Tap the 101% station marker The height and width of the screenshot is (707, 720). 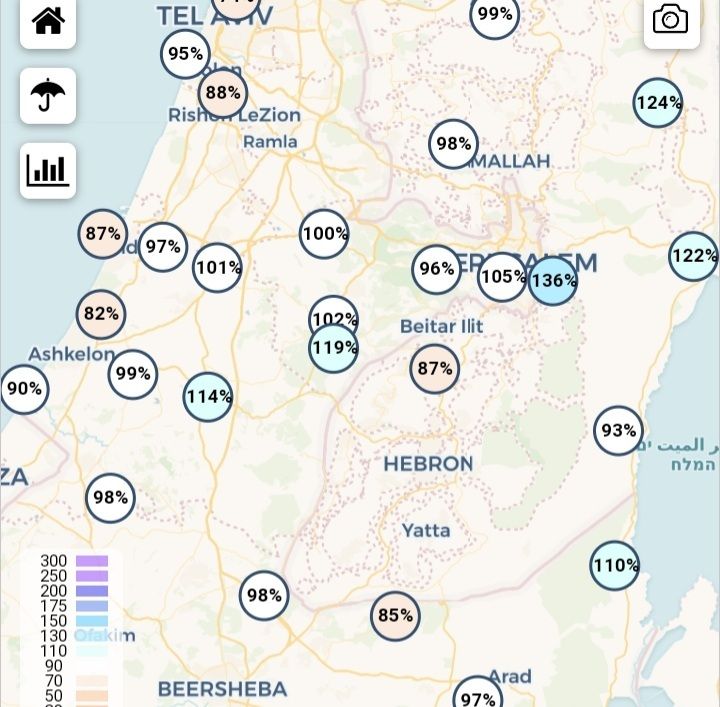click(x=217, y=268)
